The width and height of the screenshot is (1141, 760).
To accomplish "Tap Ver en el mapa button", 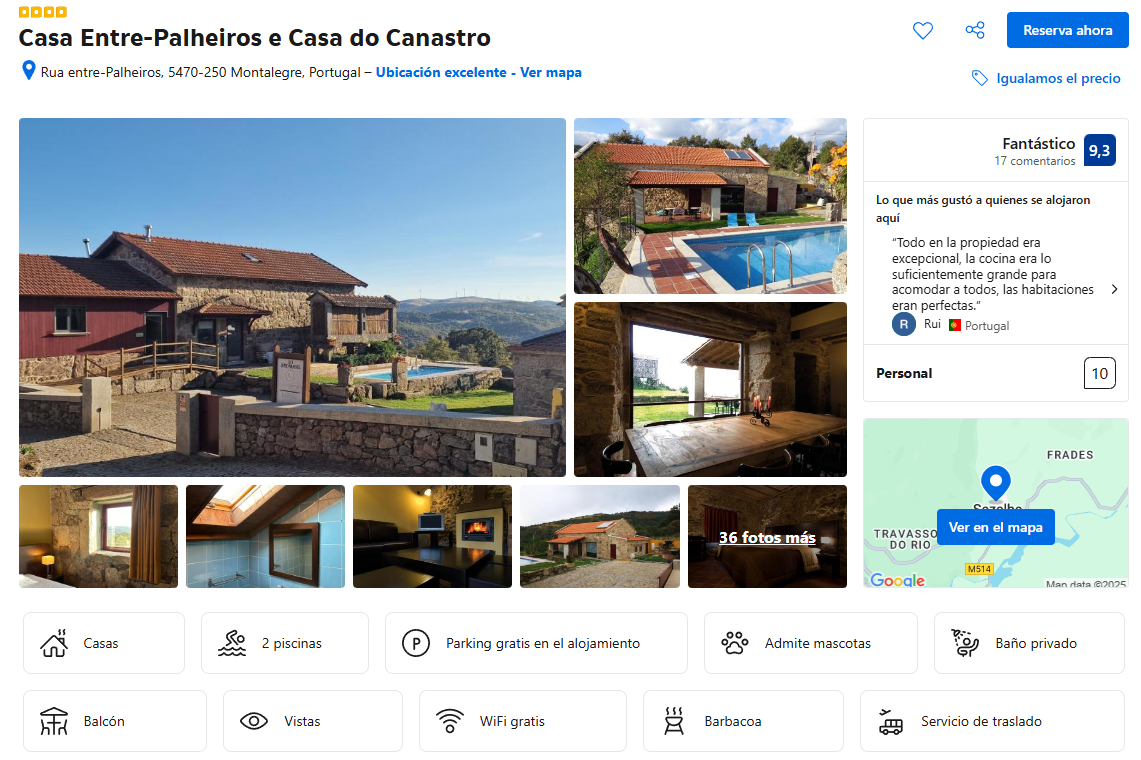I will pyautogui.click(x=995, y=527).
